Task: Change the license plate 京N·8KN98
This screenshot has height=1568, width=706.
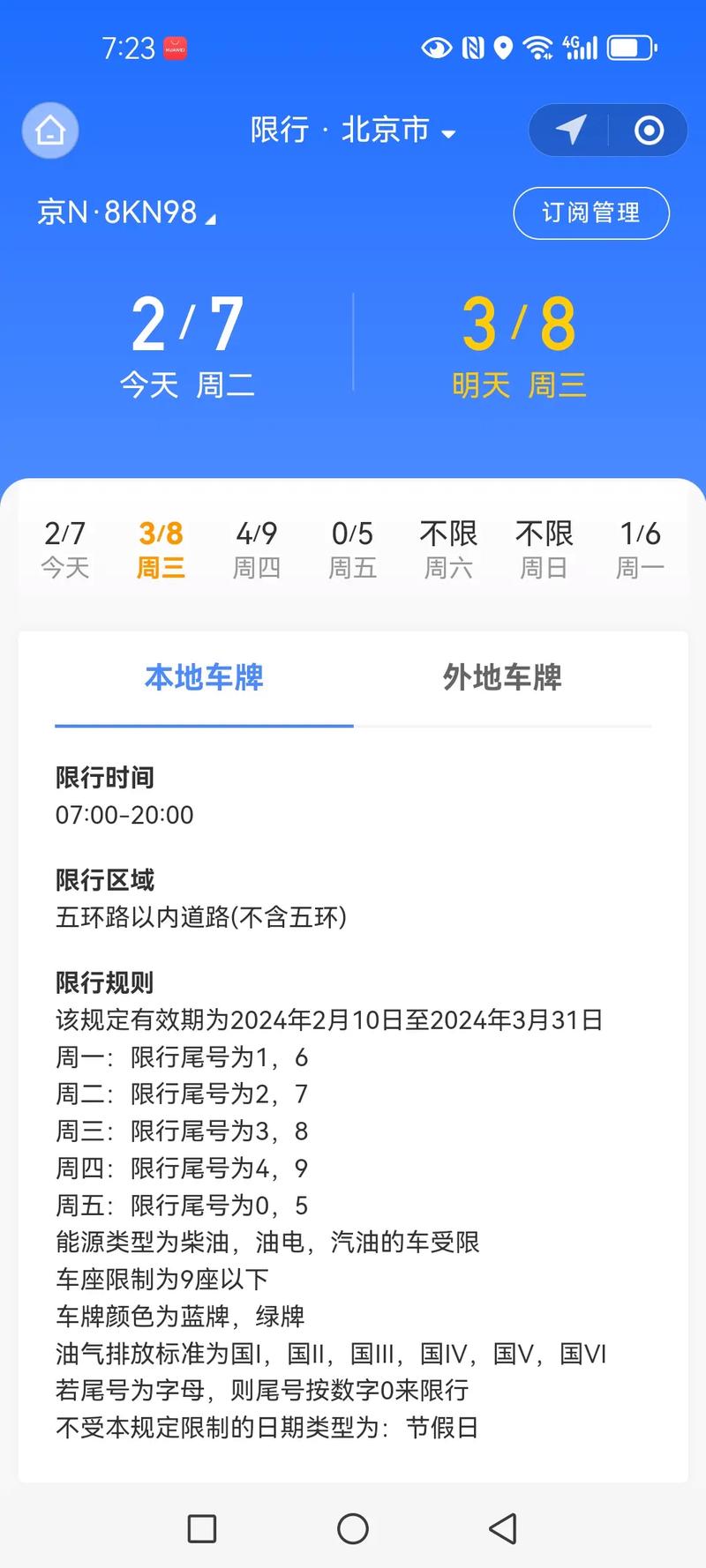Action: [x=126, y=213]
